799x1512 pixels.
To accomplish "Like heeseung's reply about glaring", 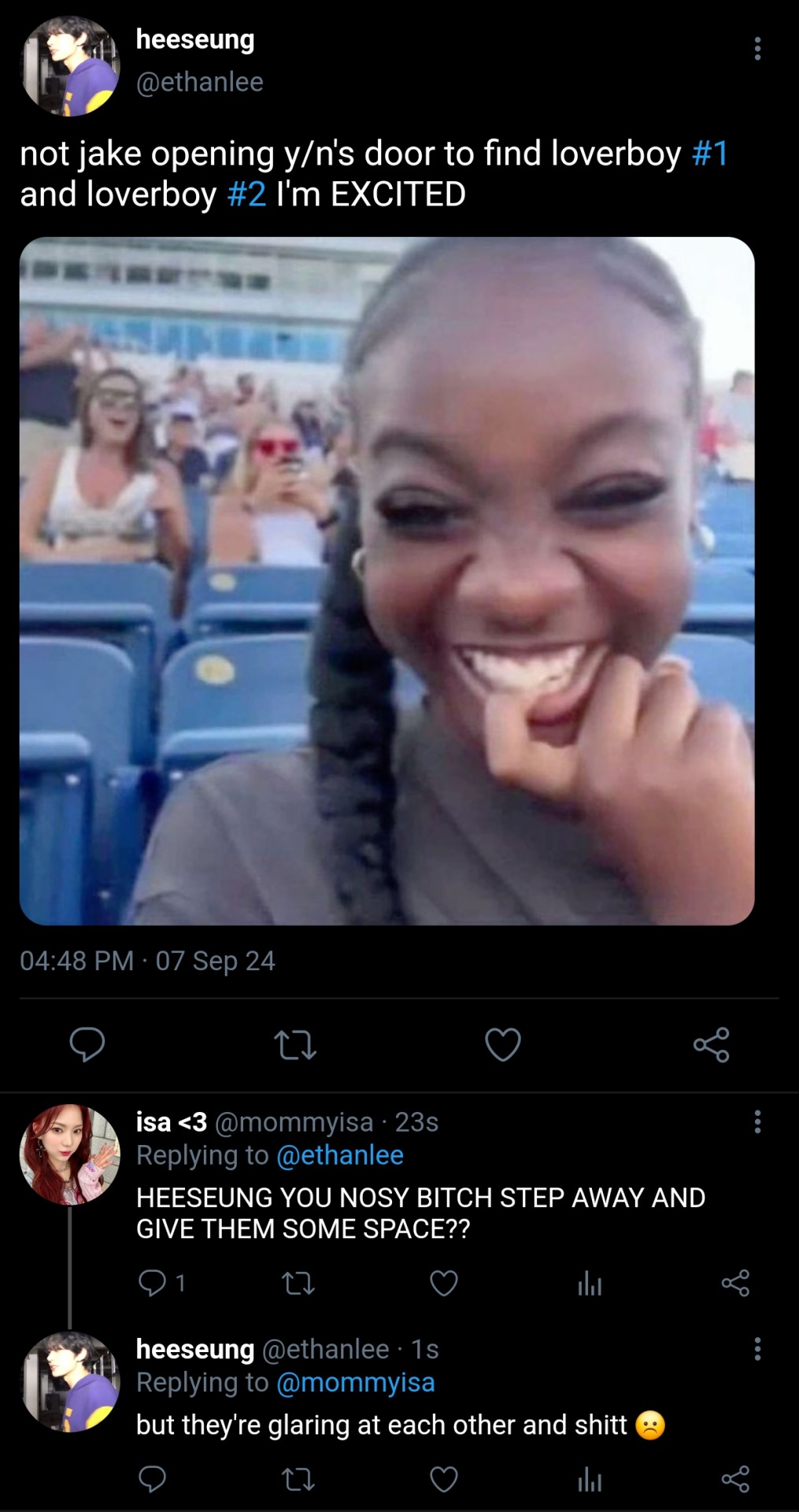I will pyautogui.click(x=444, y=1480).
